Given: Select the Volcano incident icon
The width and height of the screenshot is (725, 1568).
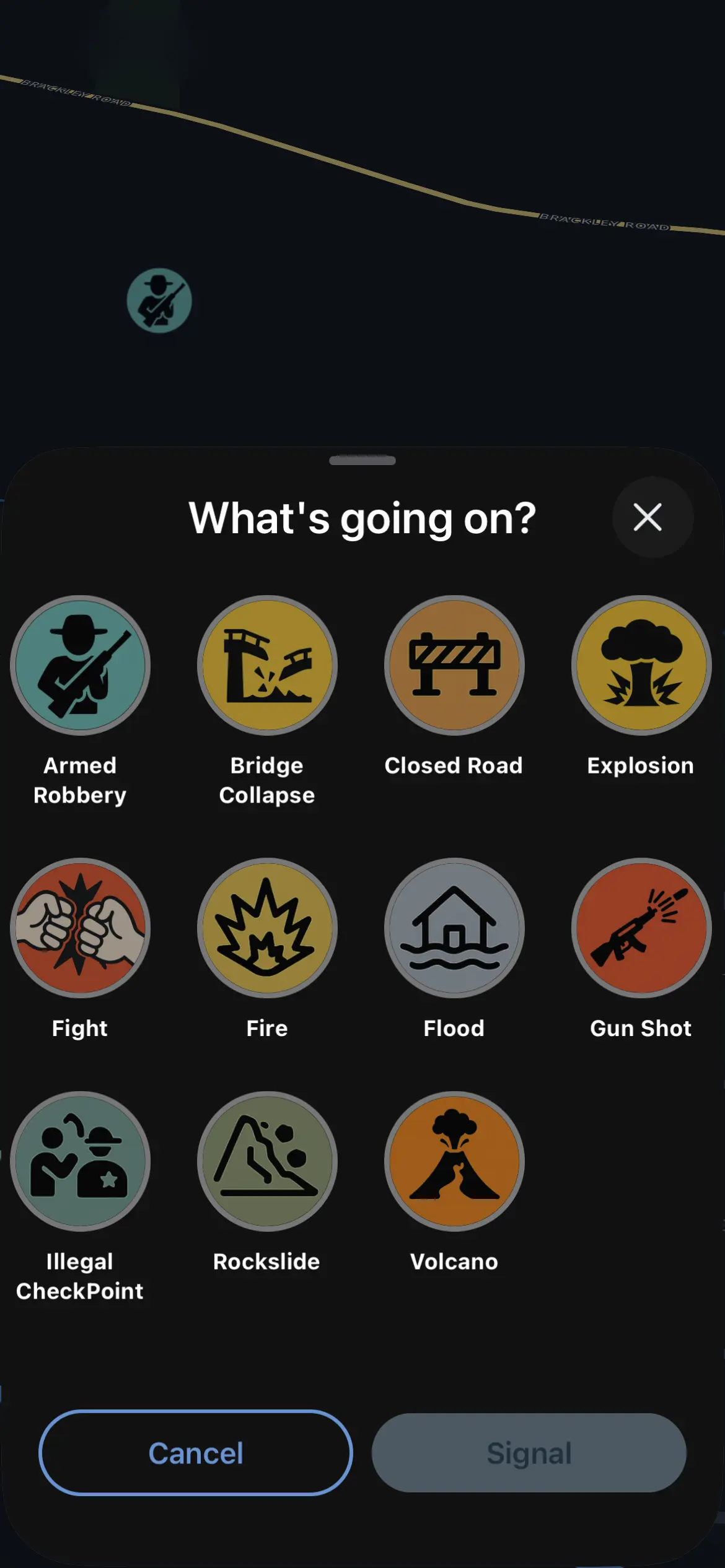Looking at the screenshot, I should click(454, 1161).
